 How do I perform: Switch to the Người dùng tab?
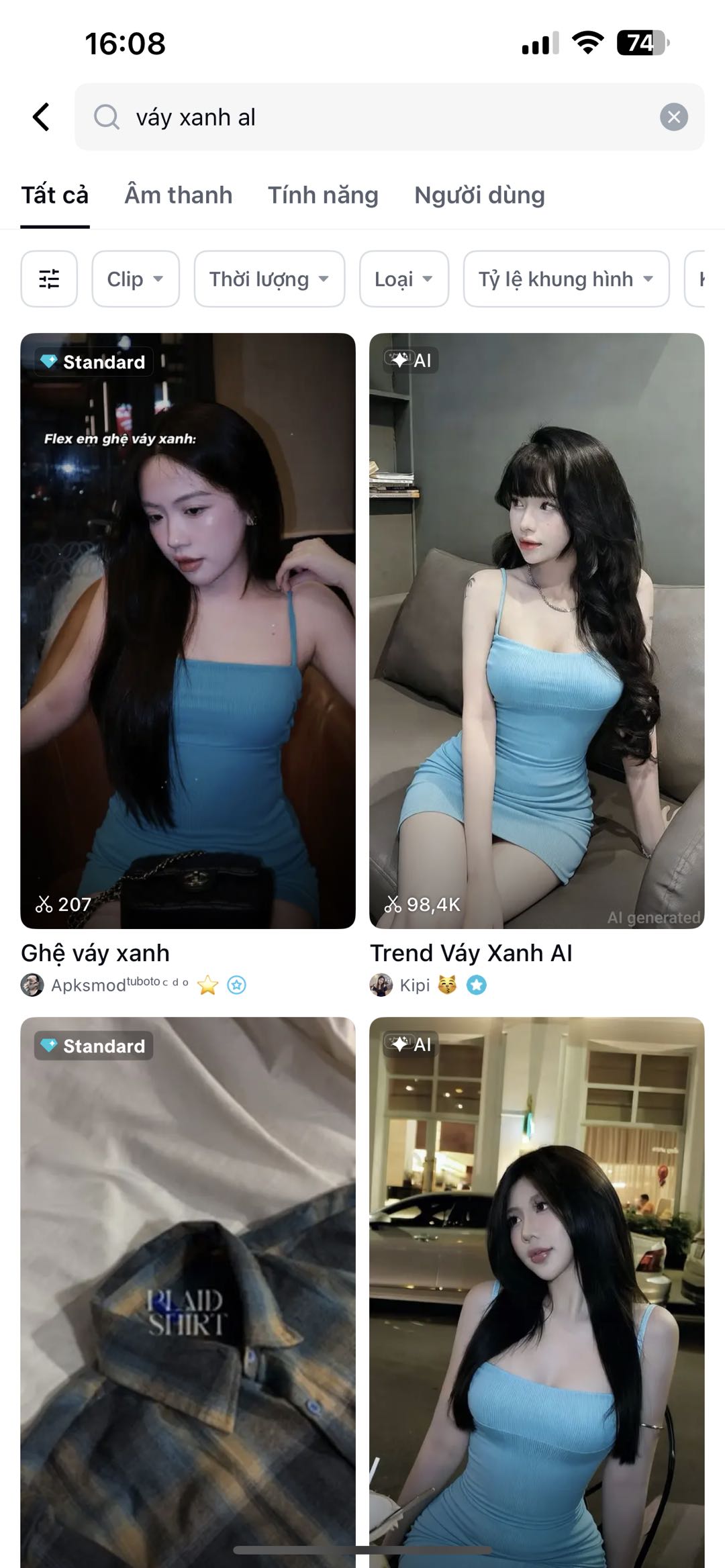[x=479, y=195]
